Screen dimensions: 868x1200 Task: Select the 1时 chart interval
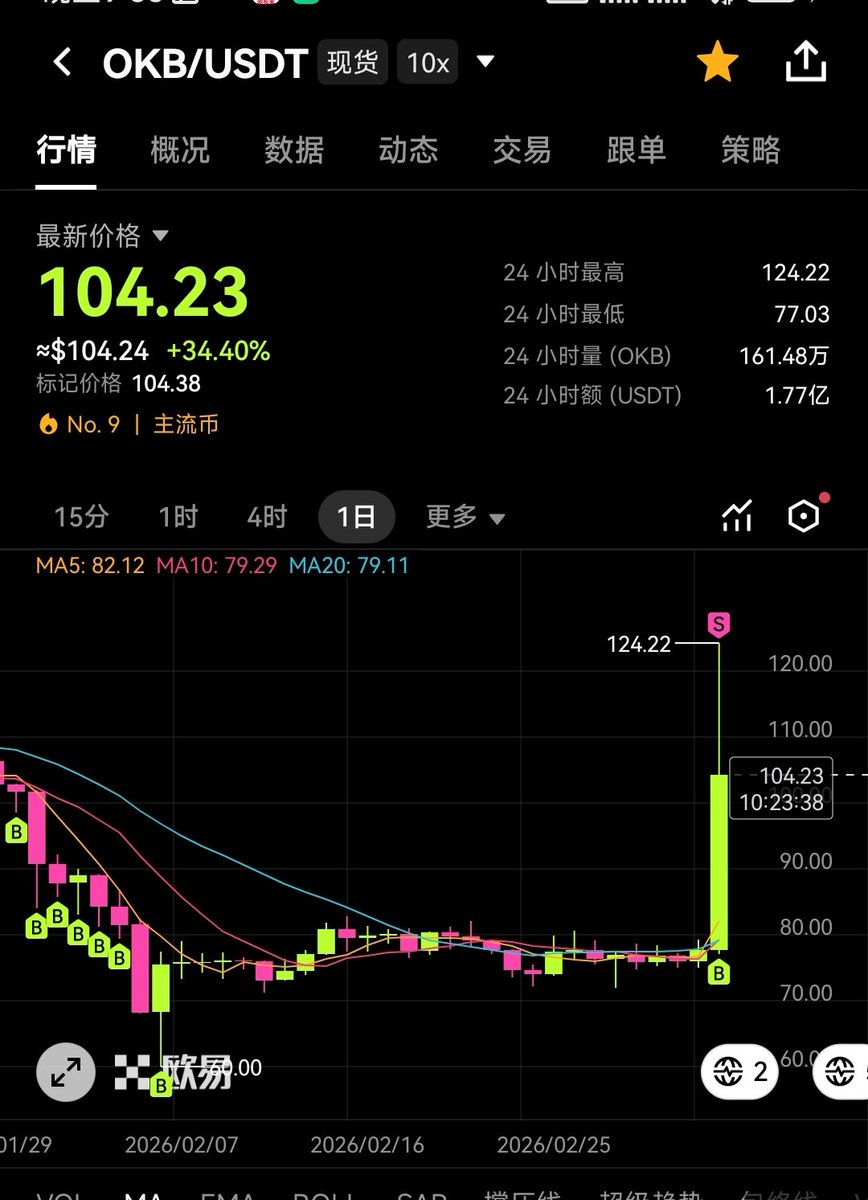(x=178, y=517)
